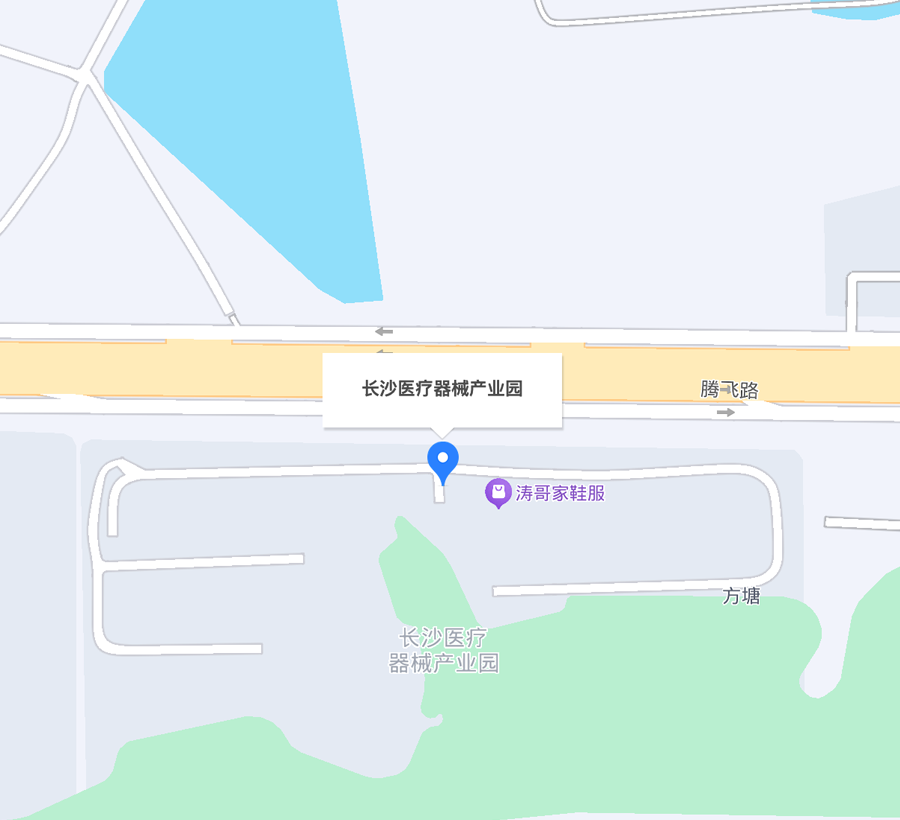Image resolution: width=900 pixels, height=820 pixels.
Task: Open the 长沙医疗器械产业园 info bubble
Action: point(442,389)
